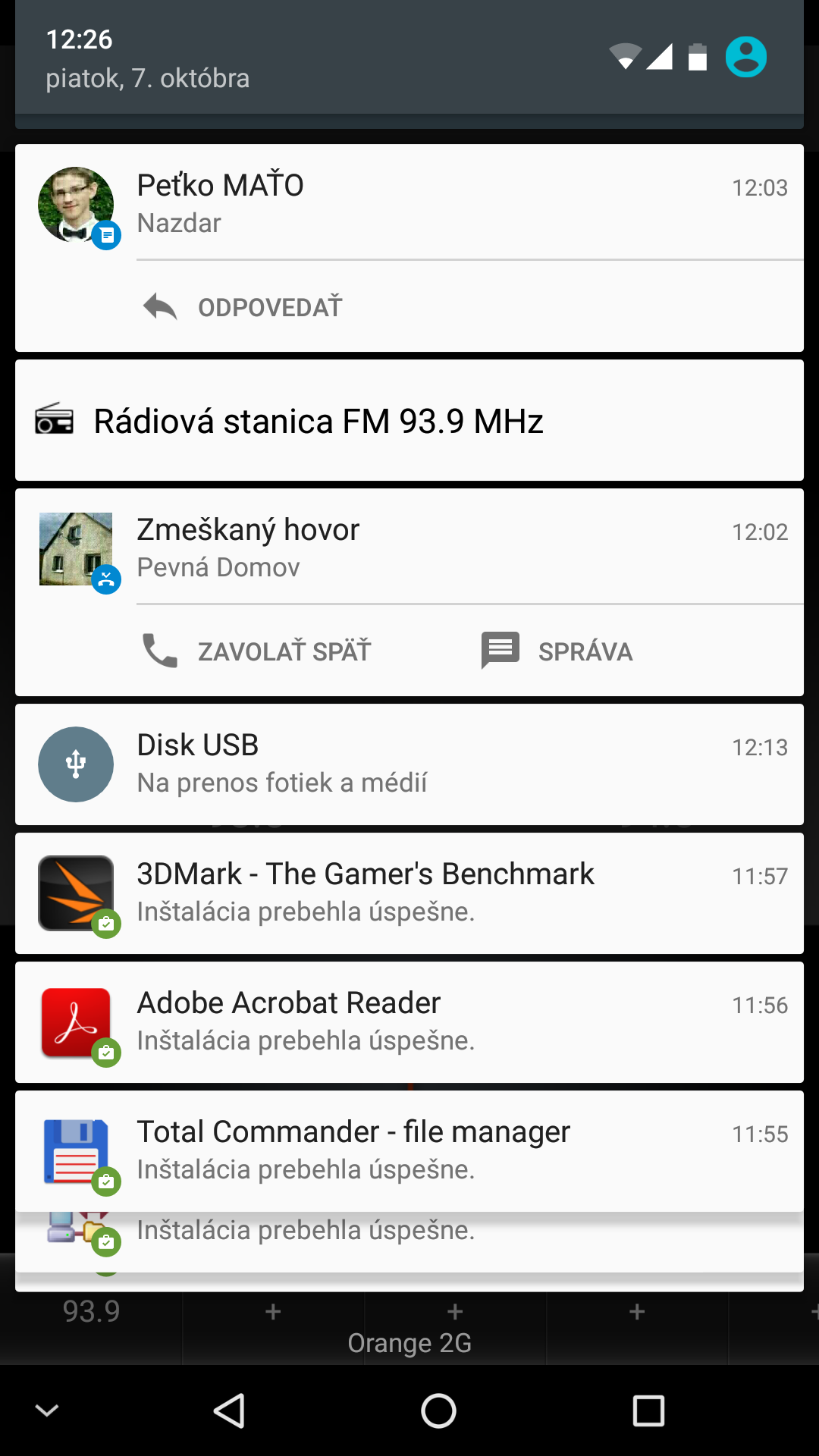Open the Zmeškaný hovor missed call notification
Viewport: 819px width, 1456px height.
pyautogui.click(x=409, y=547)
